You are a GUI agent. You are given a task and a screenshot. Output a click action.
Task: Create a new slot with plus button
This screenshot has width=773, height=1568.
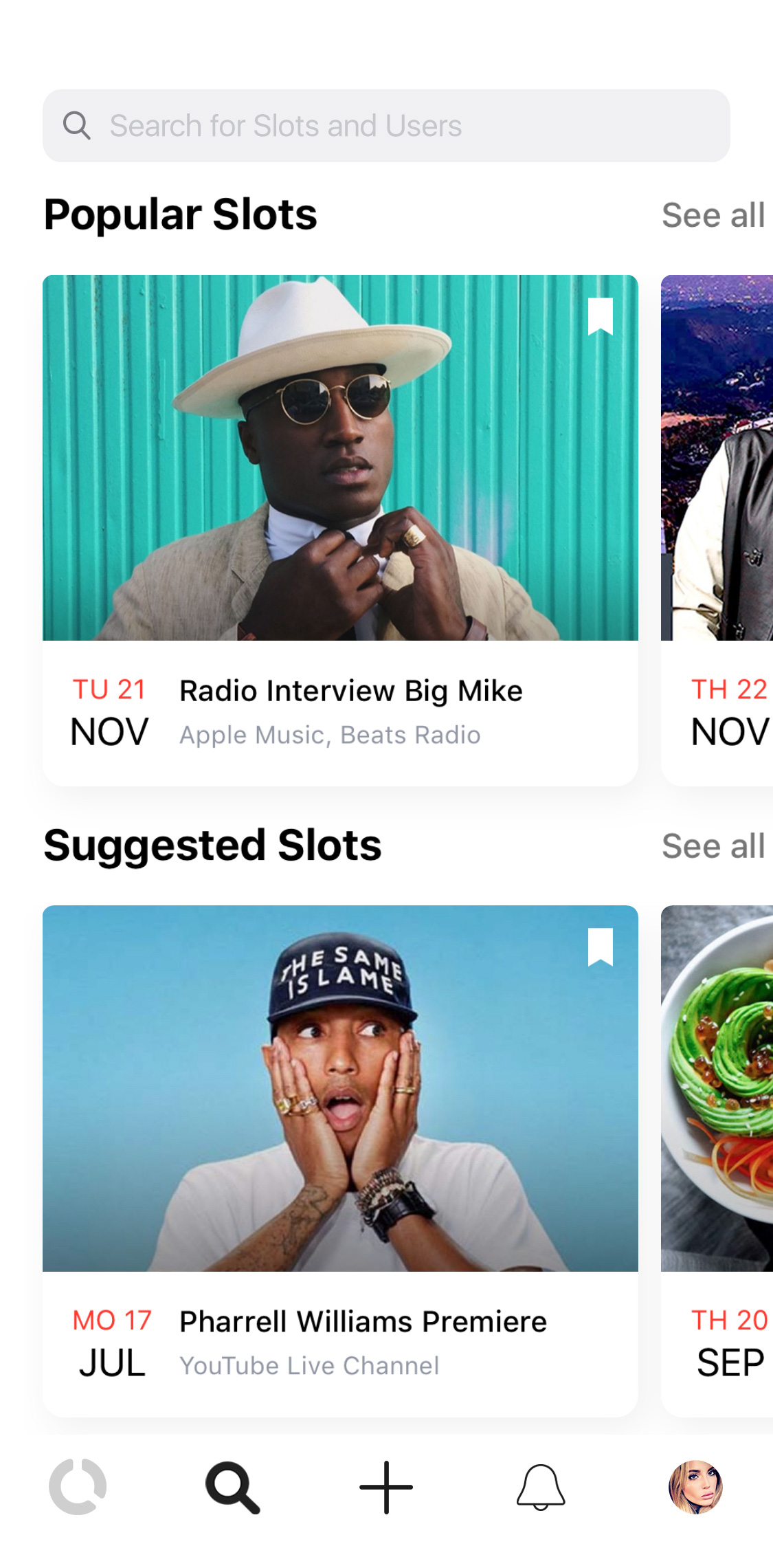coord(386,1488)
